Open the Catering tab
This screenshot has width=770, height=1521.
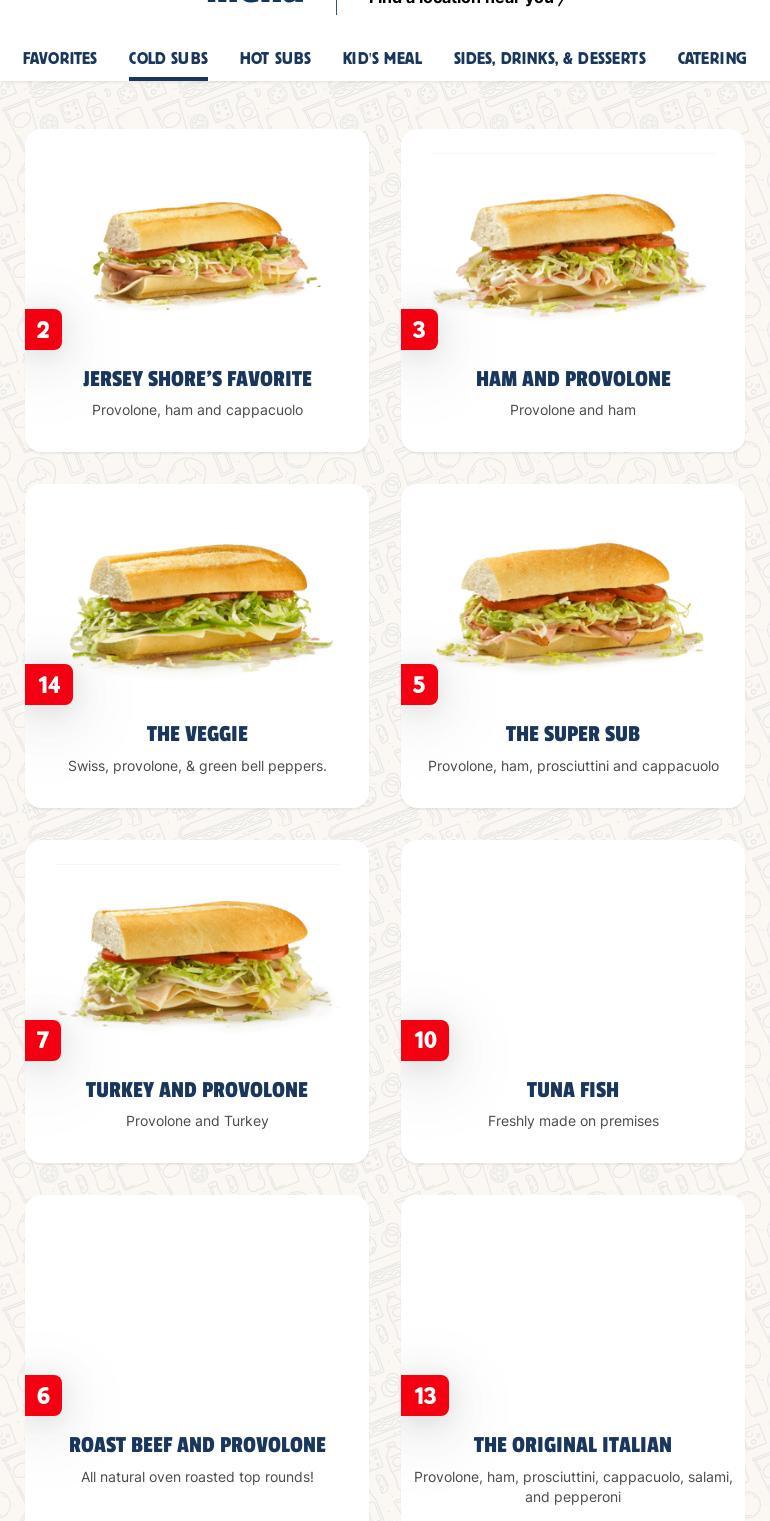pyautogui.click(x=711, y=58)
